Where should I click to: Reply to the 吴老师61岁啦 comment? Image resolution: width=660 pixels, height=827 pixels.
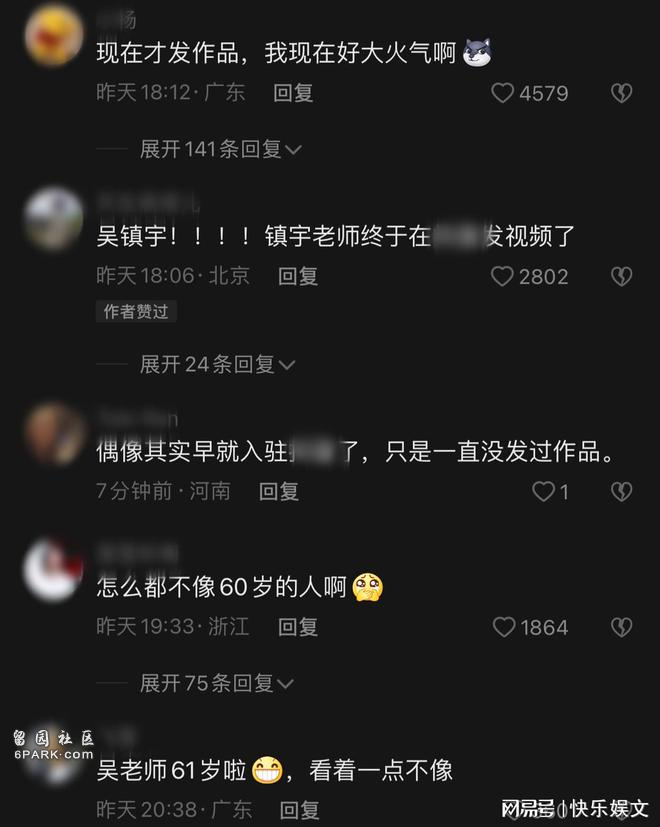pos(299,808)
